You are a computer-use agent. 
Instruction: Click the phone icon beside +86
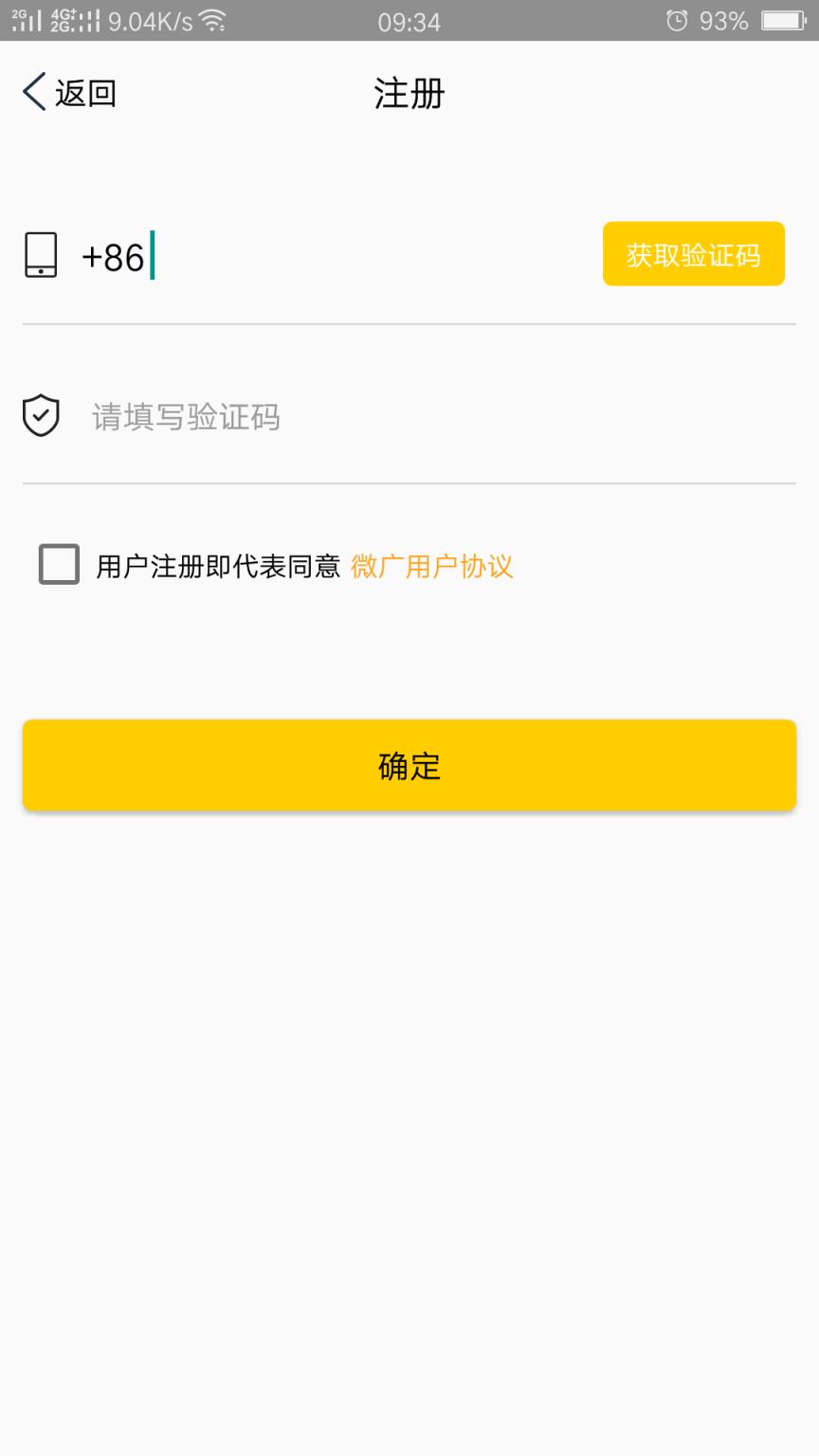[x=42, y=254]
